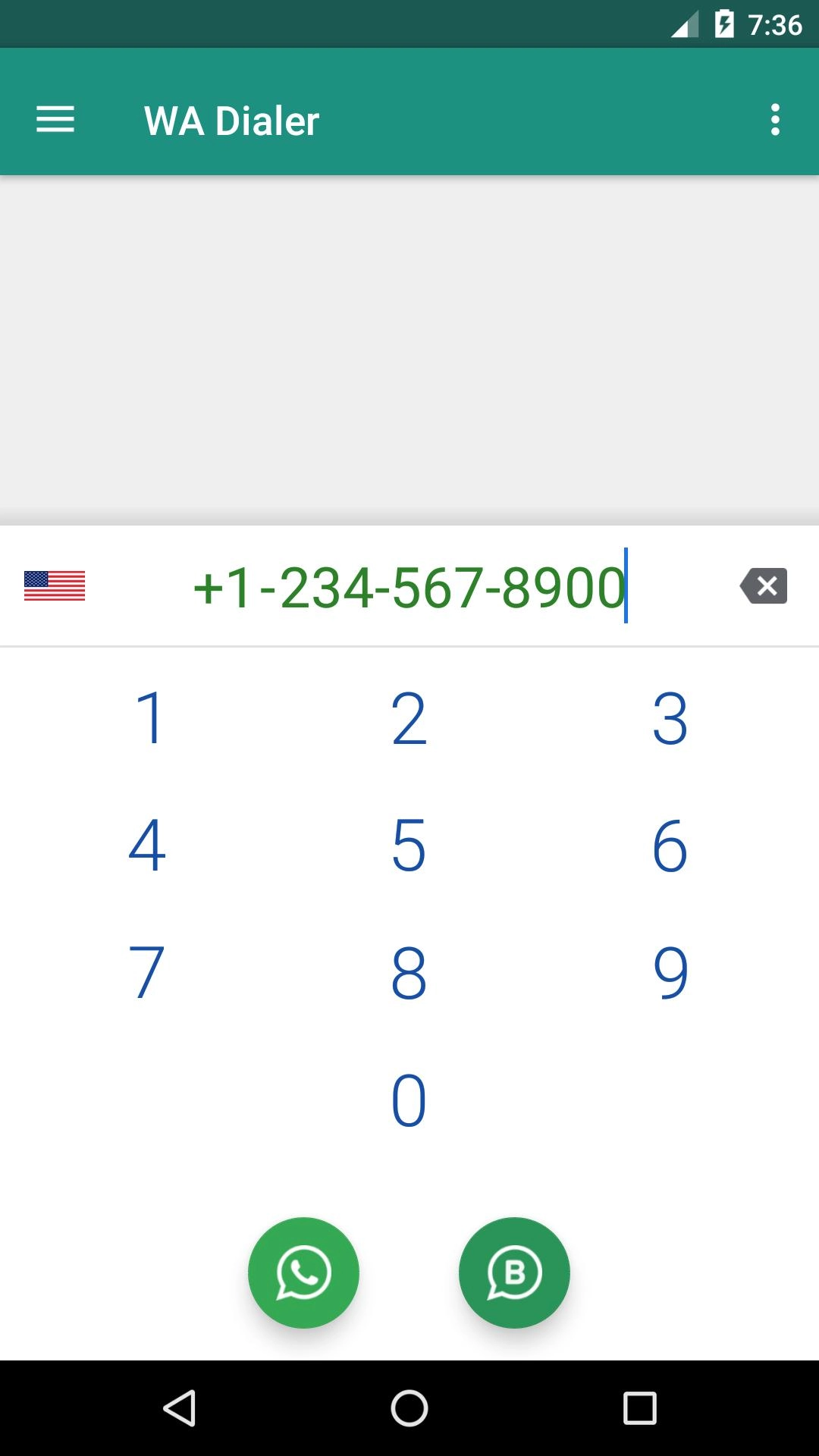Enter digit 2 on the keypad
This screenshot has height=1456, width=819.
click(x=409, y=718)
